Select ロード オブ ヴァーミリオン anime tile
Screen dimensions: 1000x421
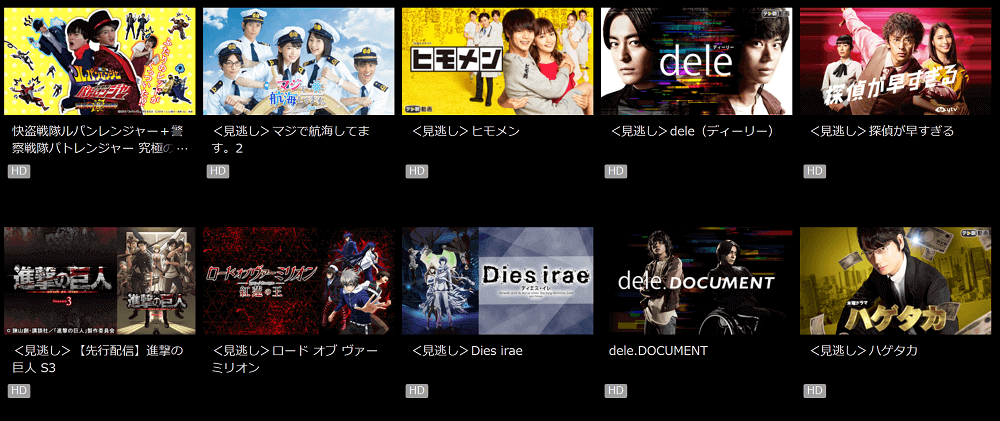coord(298,281)
